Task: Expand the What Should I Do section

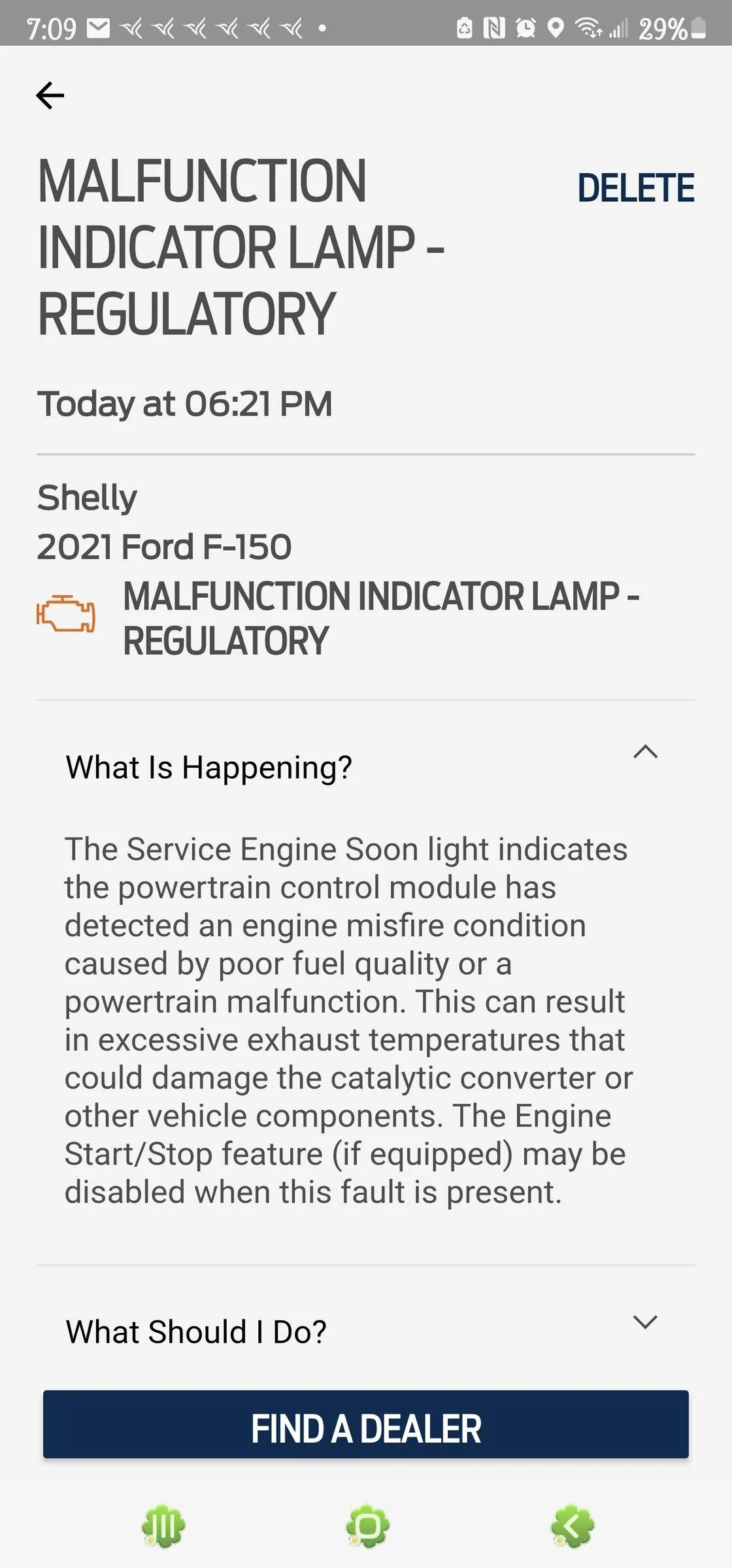Action: point(196,1330)
